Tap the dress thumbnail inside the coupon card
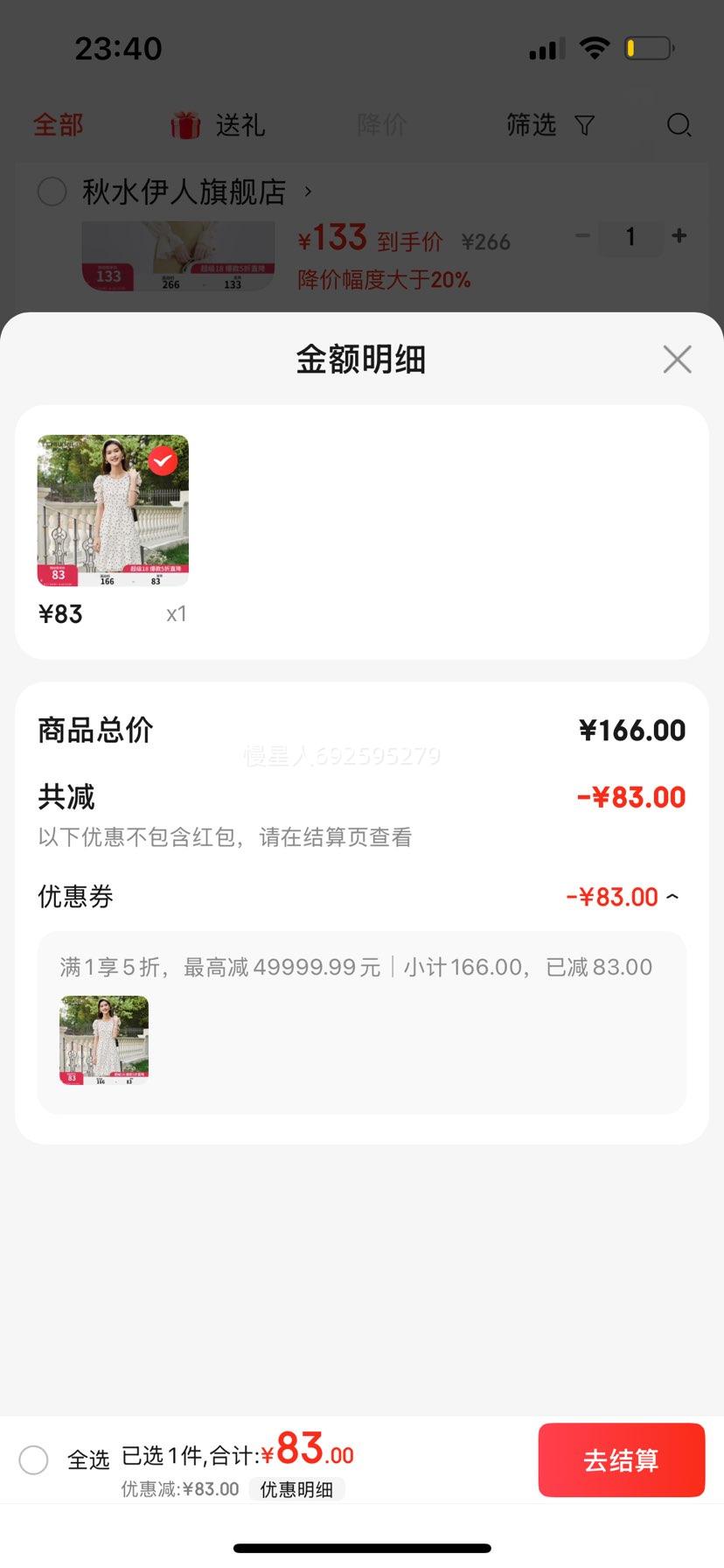724x1568 pixels. (102, 1039)
